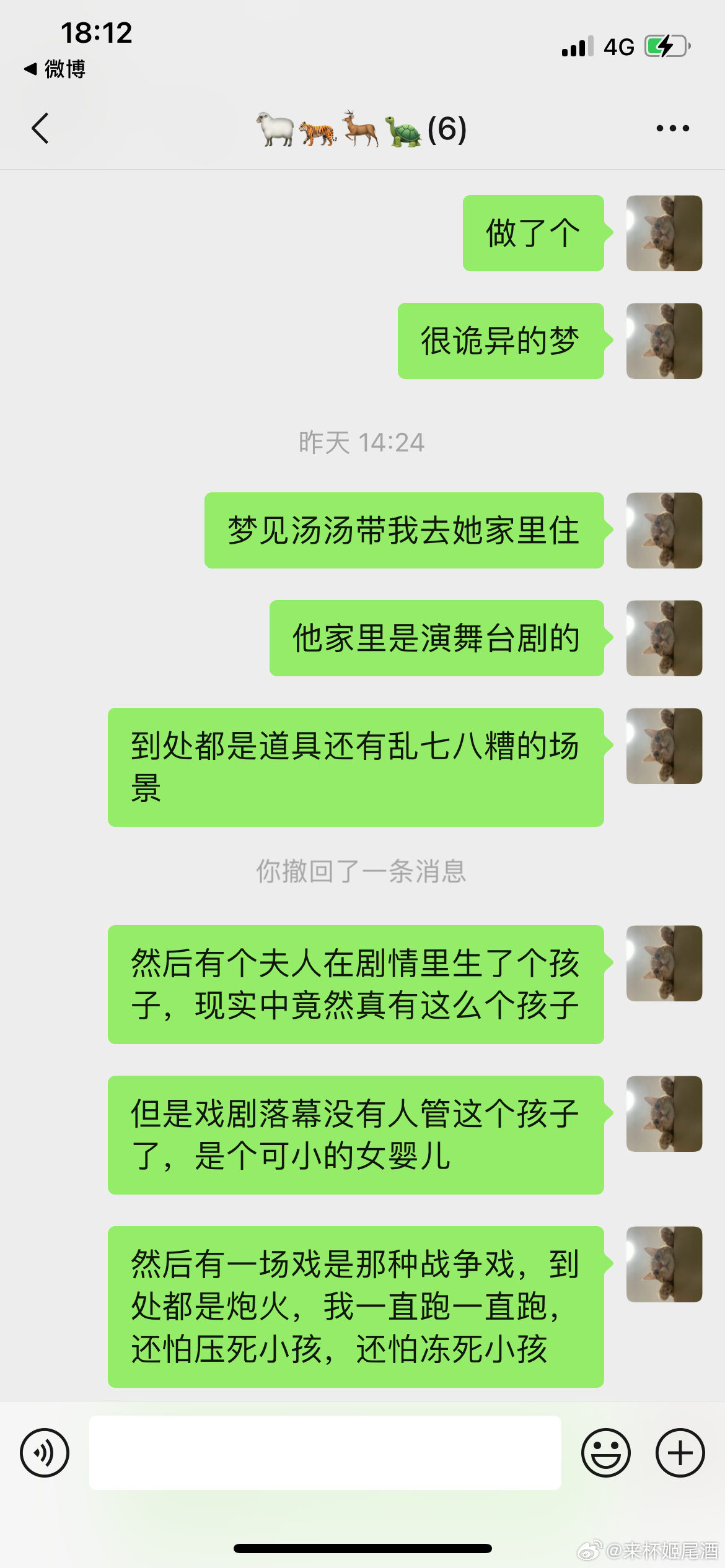Tap the avatar beside "很诡异的梦" message
The image size is (725, 1568).
pyautogui.click(x=664, y=341)
